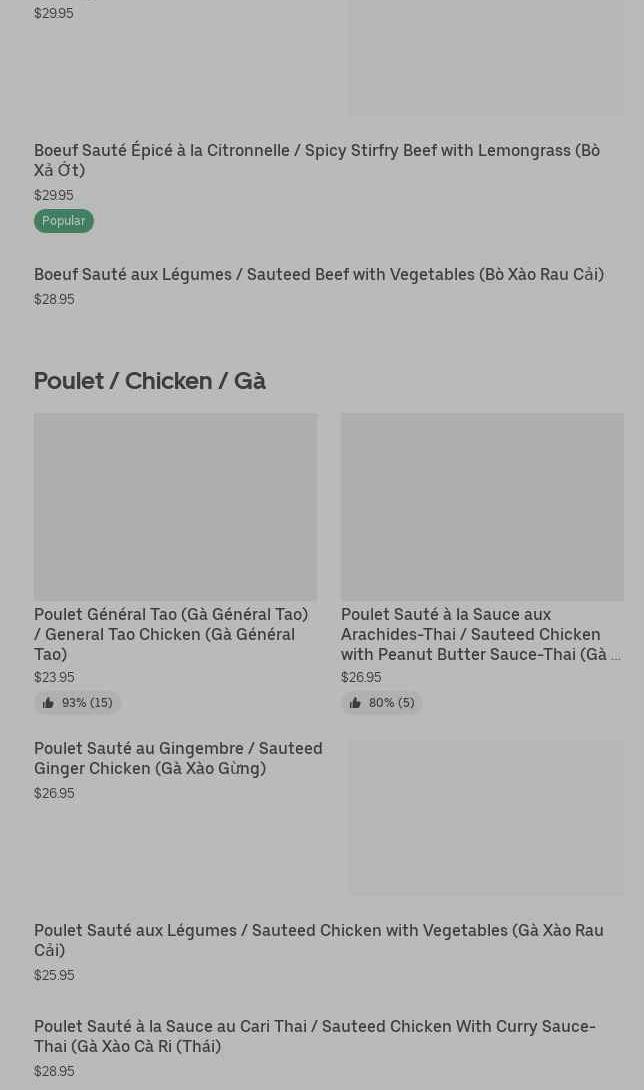Open Sauteed Chicken with Vegetables dish
The width and height of the screenshot is (644, 1090).
pyautogui.click(x=318, y=940)
